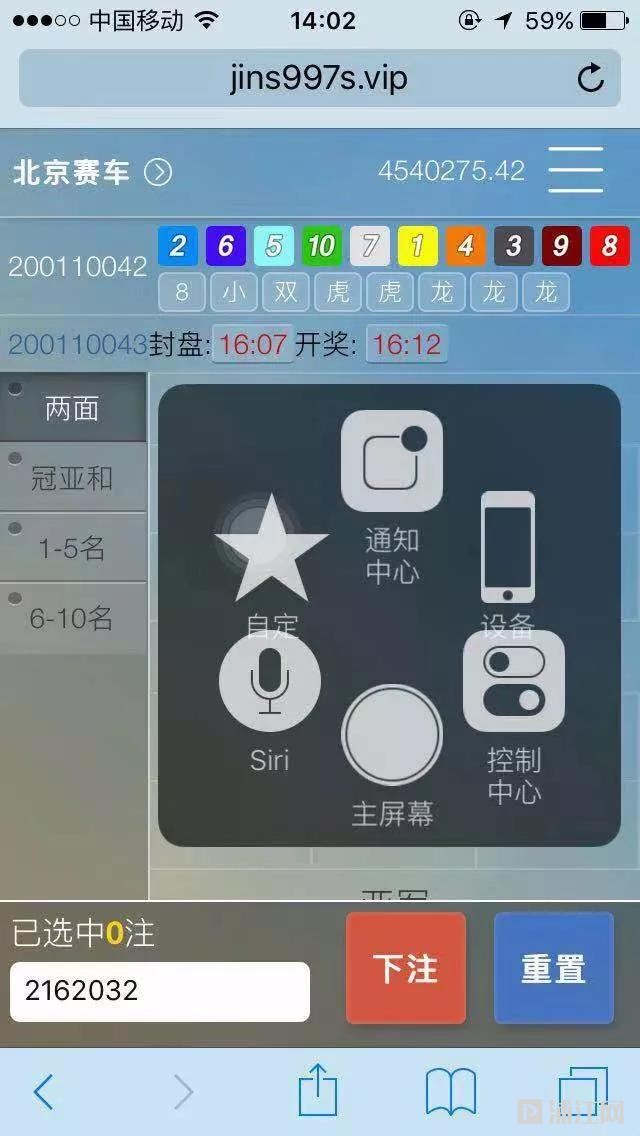Go back in Safari
The height and width of the screenshot is (1136, 640).
point(43,1092)
